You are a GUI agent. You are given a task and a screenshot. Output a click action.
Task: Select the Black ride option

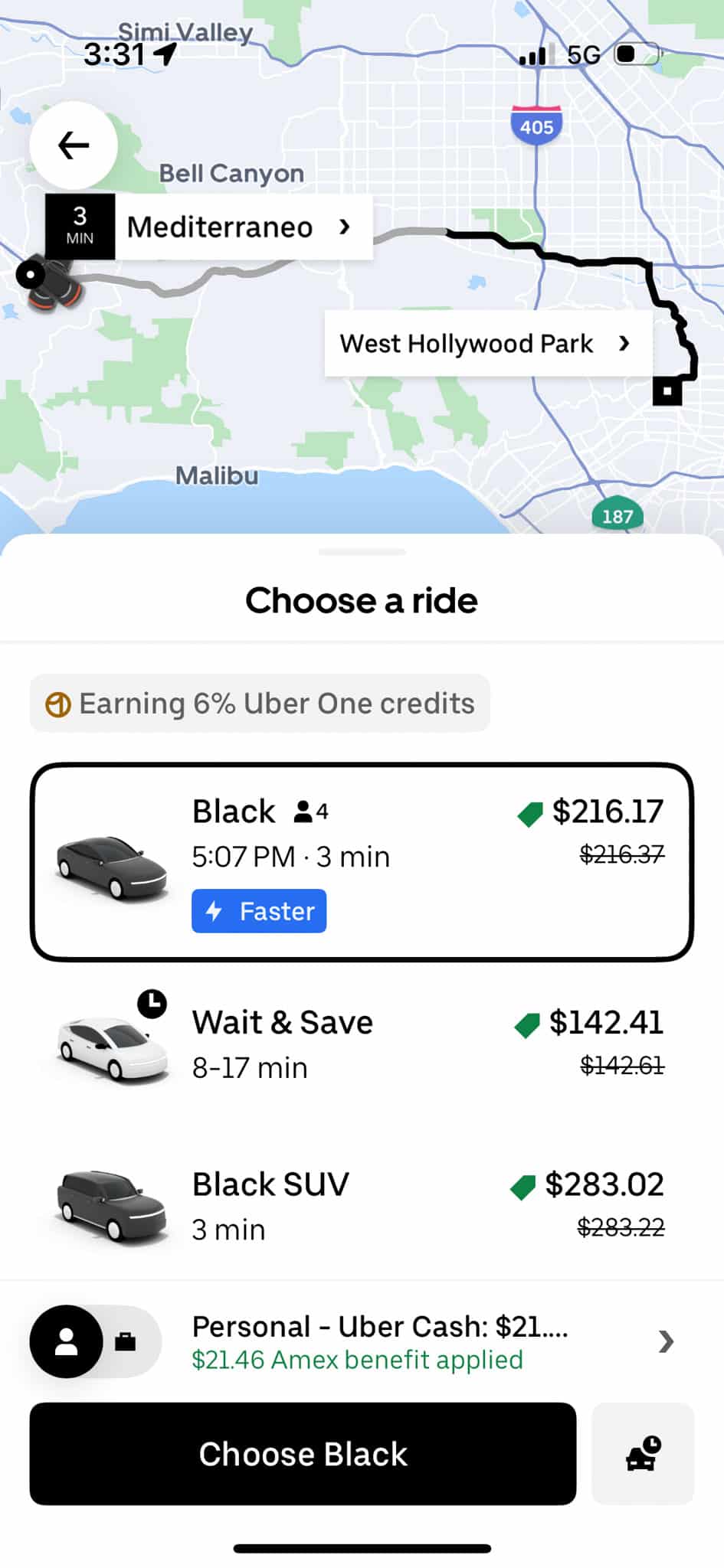point(362,861)
